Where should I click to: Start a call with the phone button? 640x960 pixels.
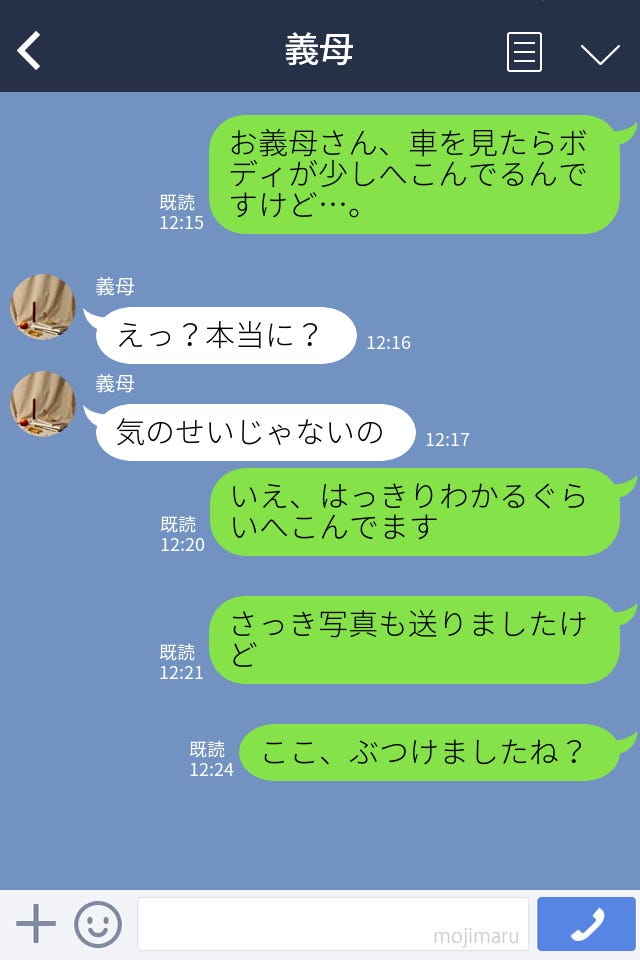point(586,924)
